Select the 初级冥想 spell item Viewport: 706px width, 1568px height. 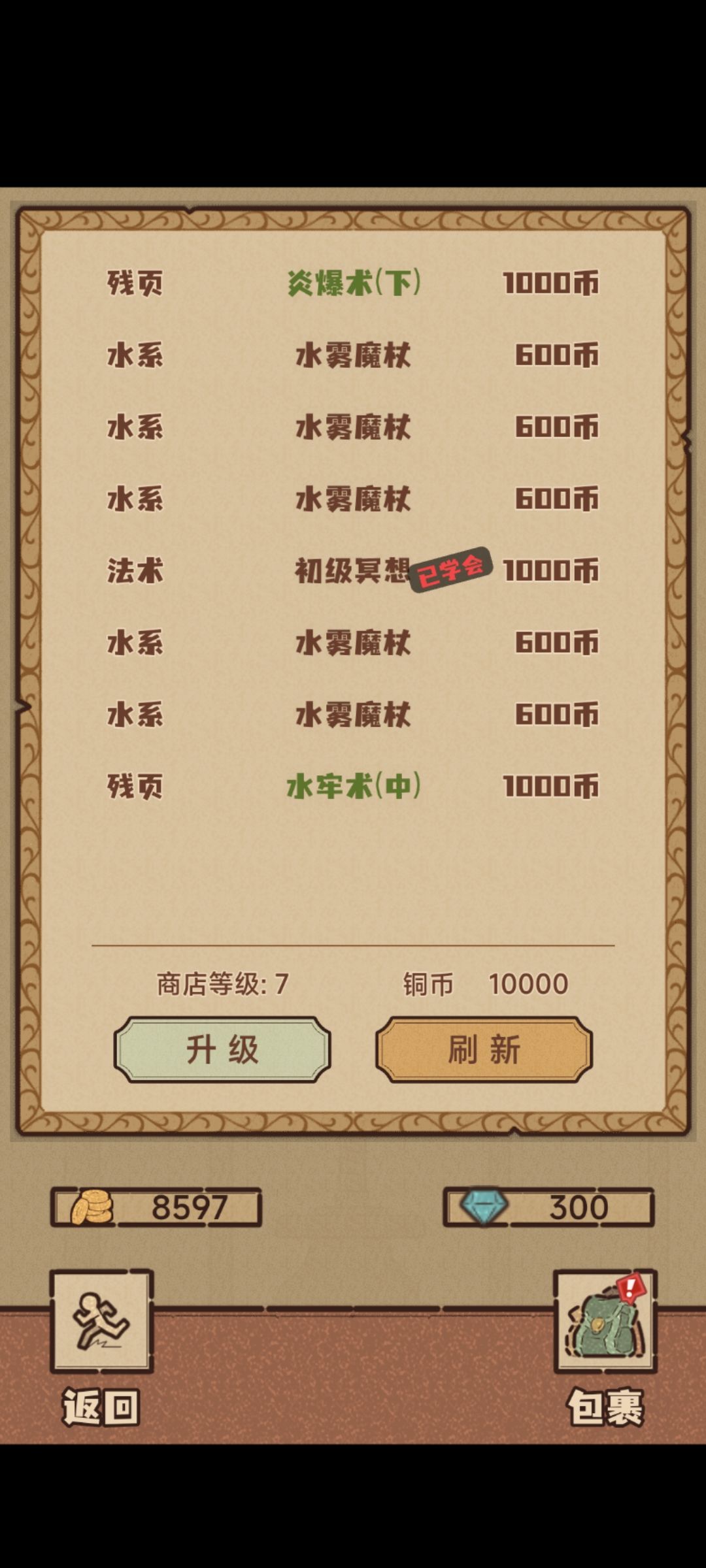click(x=353, y=570)
